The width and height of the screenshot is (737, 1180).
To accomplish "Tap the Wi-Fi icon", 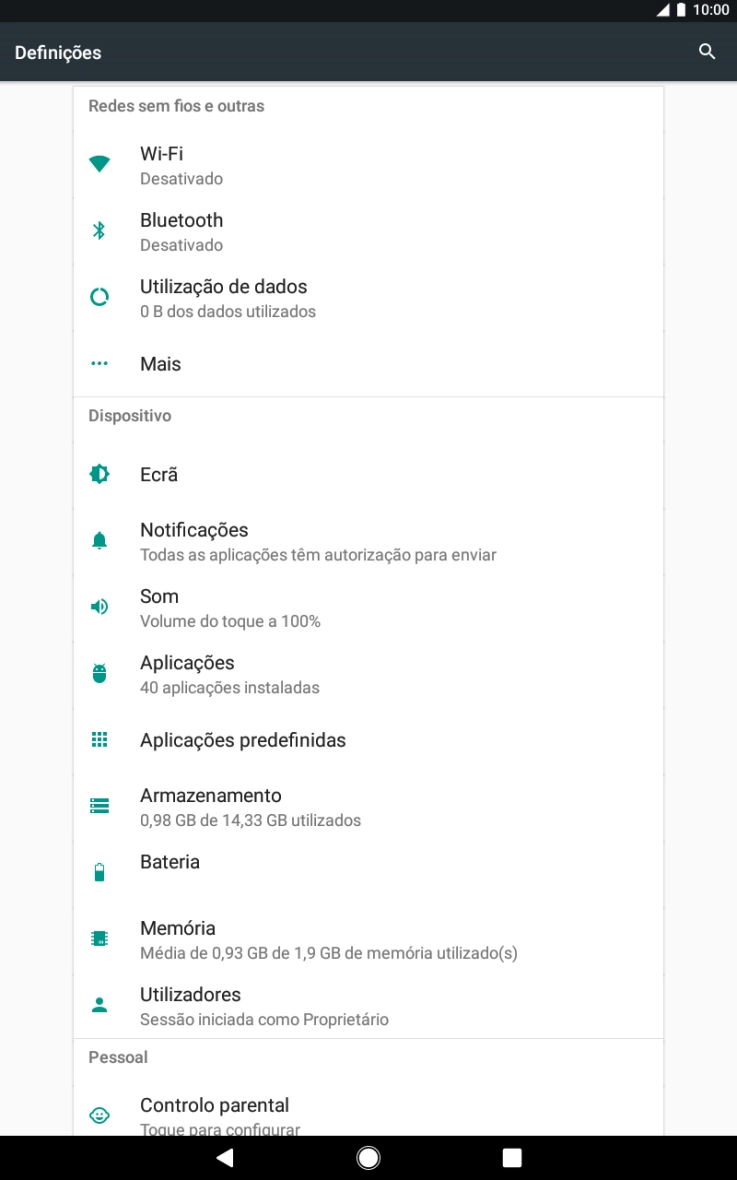I will pyautogui.click(x=98, y=163).
